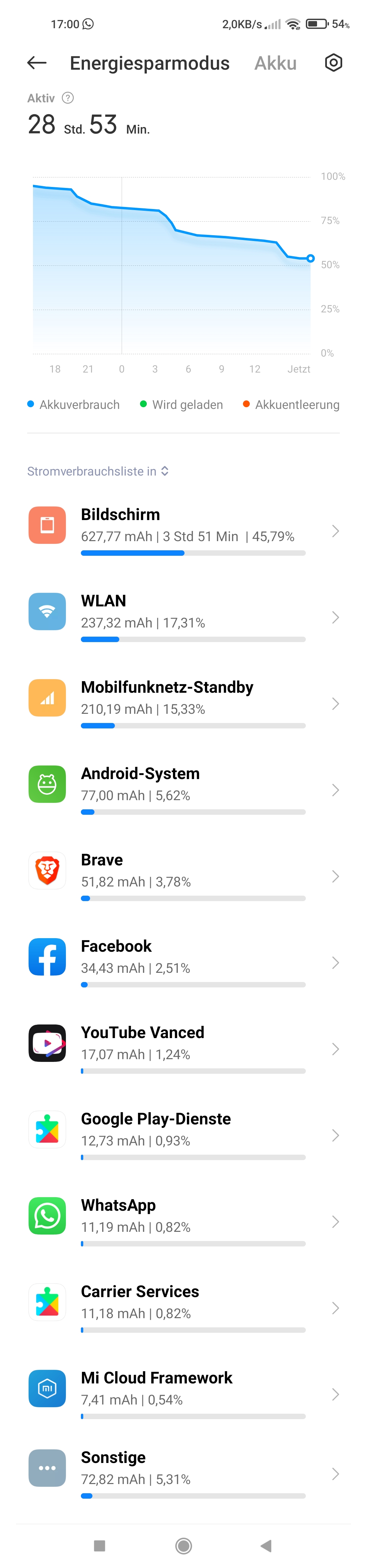The image size is (367, 1568).
Task: View Mobilfunknetz-Standby usage details
Action: (x=183, y=703)
